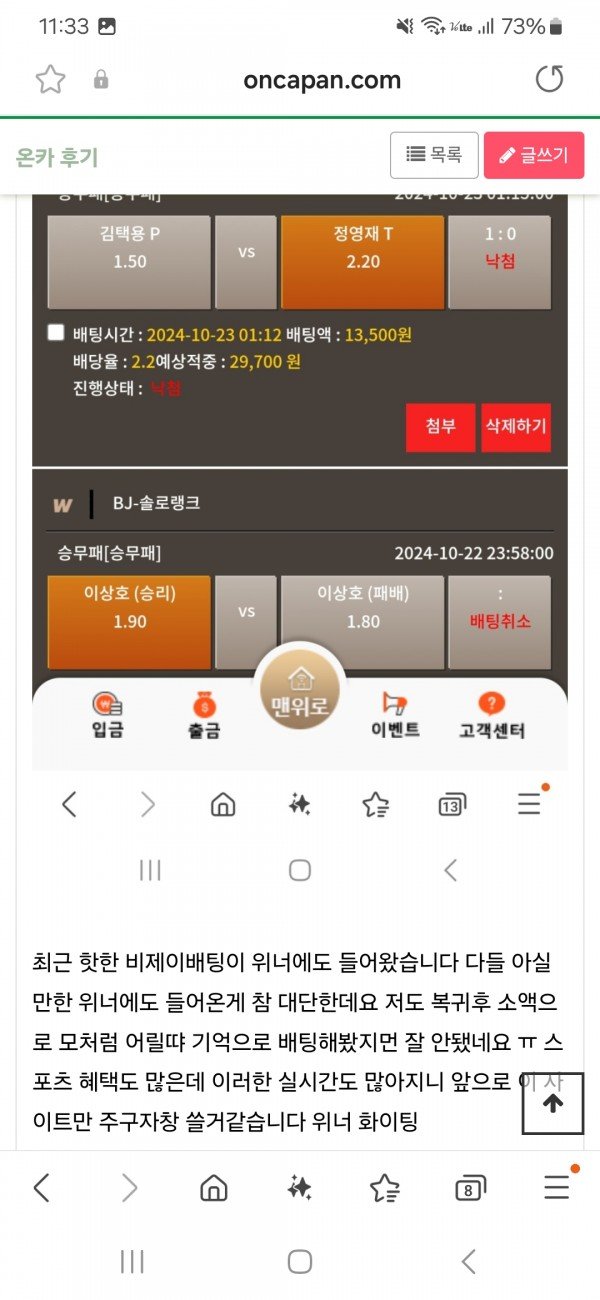Go back a page in the live browser toolbar
The width and height of the screenshot is (600, 1300).
click(42, 1188)
